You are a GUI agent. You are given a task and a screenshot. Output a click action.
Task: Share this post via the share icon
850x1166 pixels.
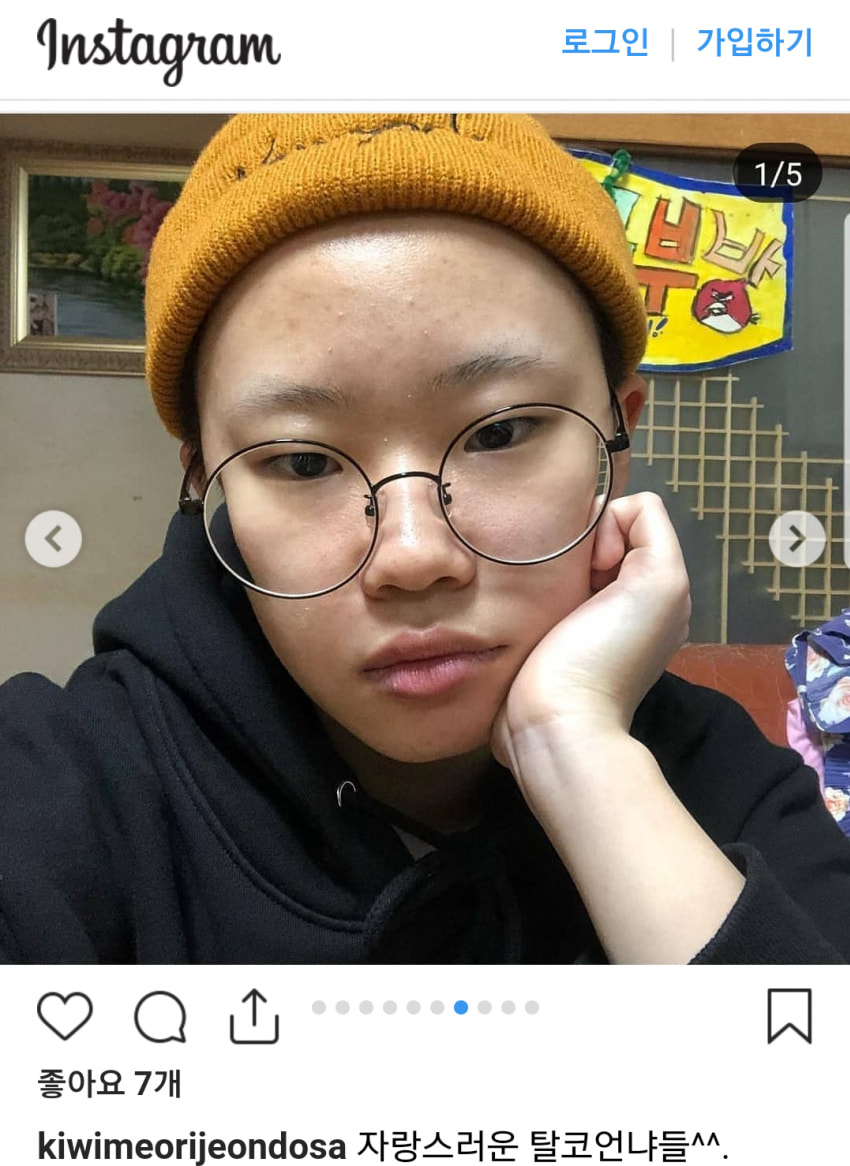[x=254, y=1016]
